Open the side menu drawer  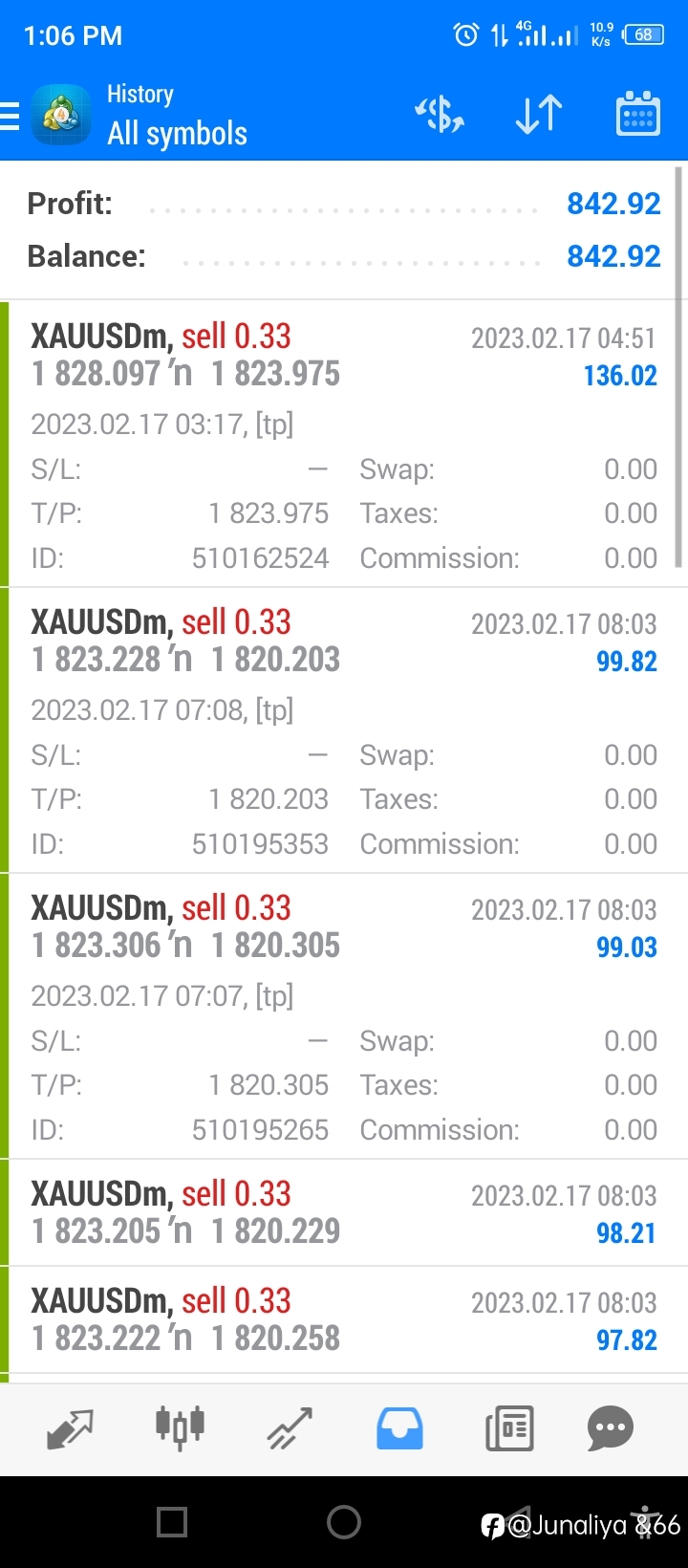point(11,117)
